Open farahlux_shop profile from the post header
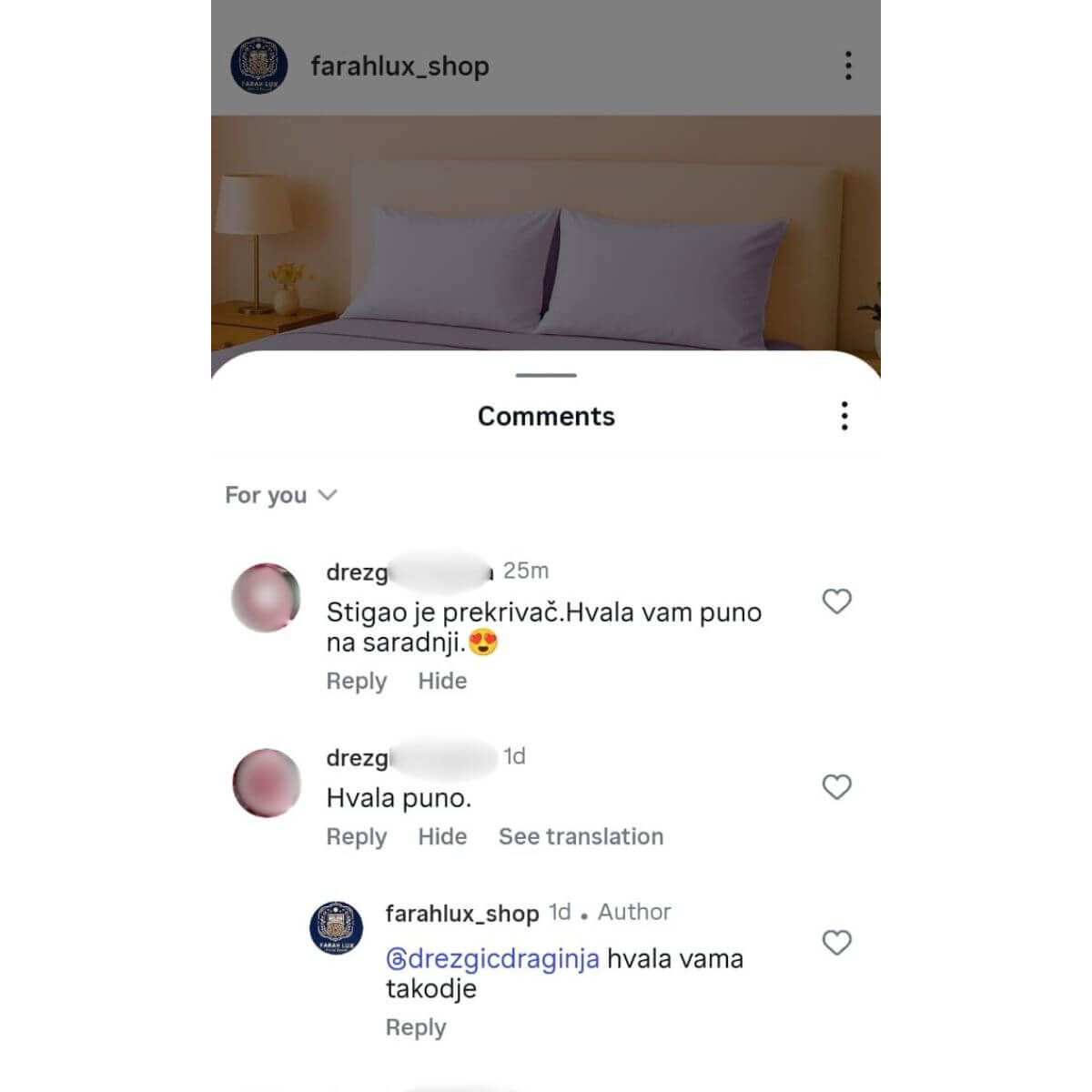 tap(399, 66)
